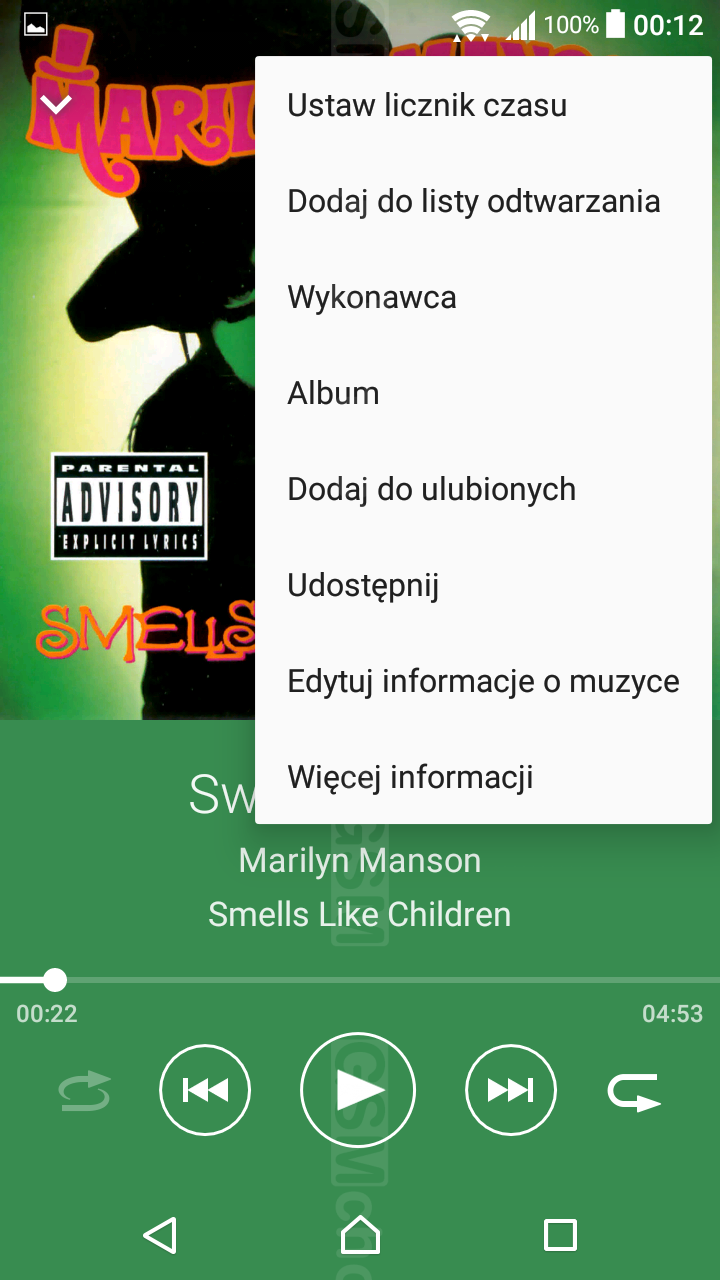720x1280 pixels.
Task: Skip to the previous track
Action: point(205,1090)
